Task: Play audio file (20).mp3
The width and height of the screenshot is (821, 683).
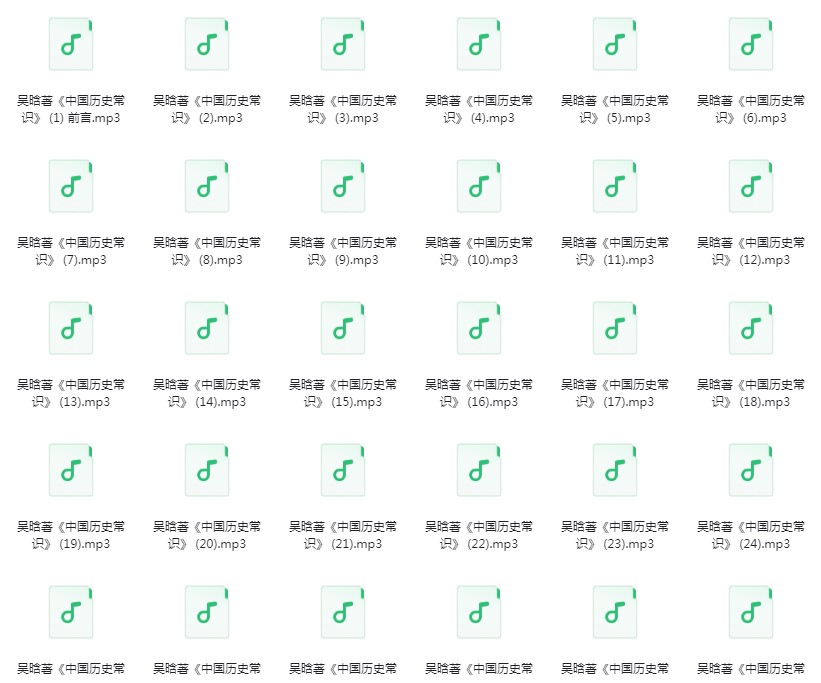Action: 207,471
